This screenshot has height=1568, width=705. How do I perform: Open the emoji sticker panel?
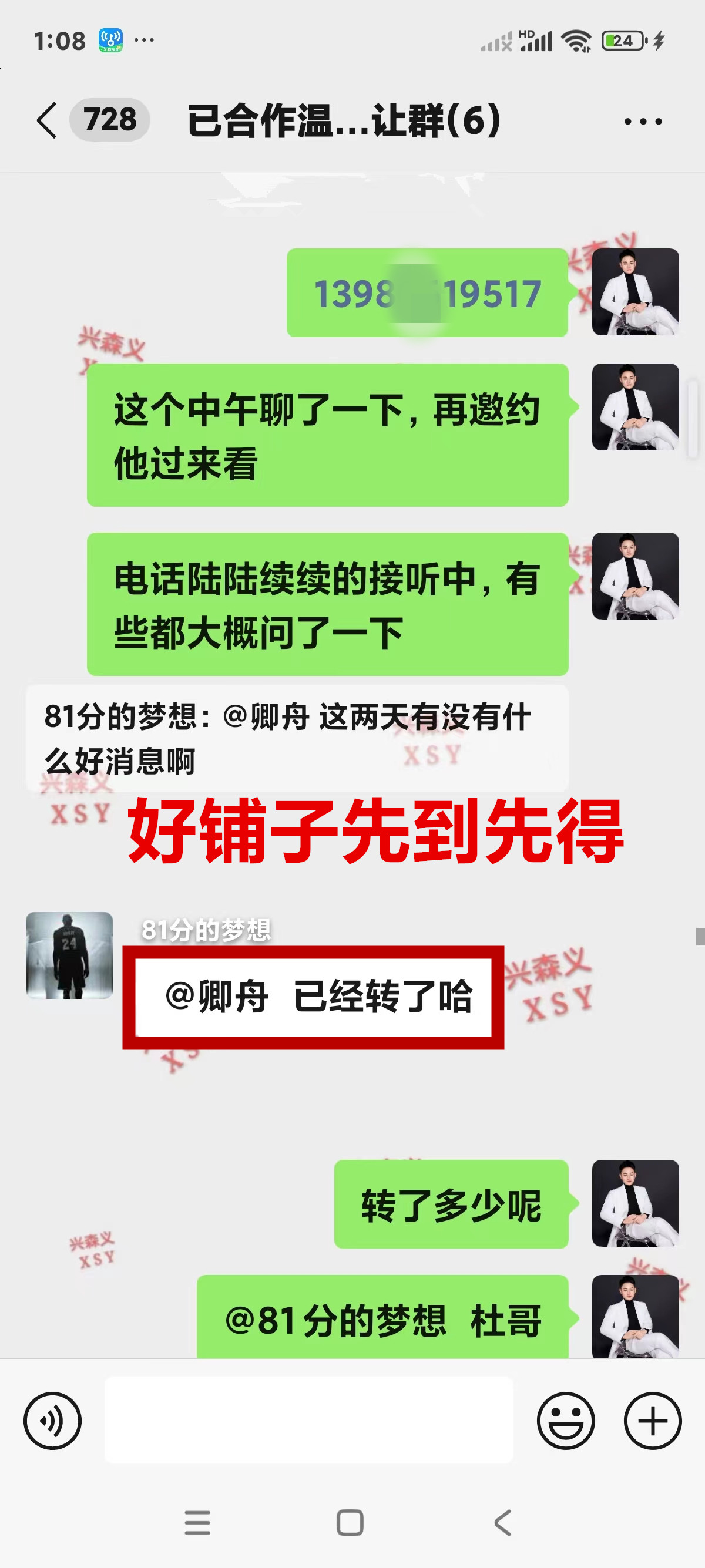565,1421
